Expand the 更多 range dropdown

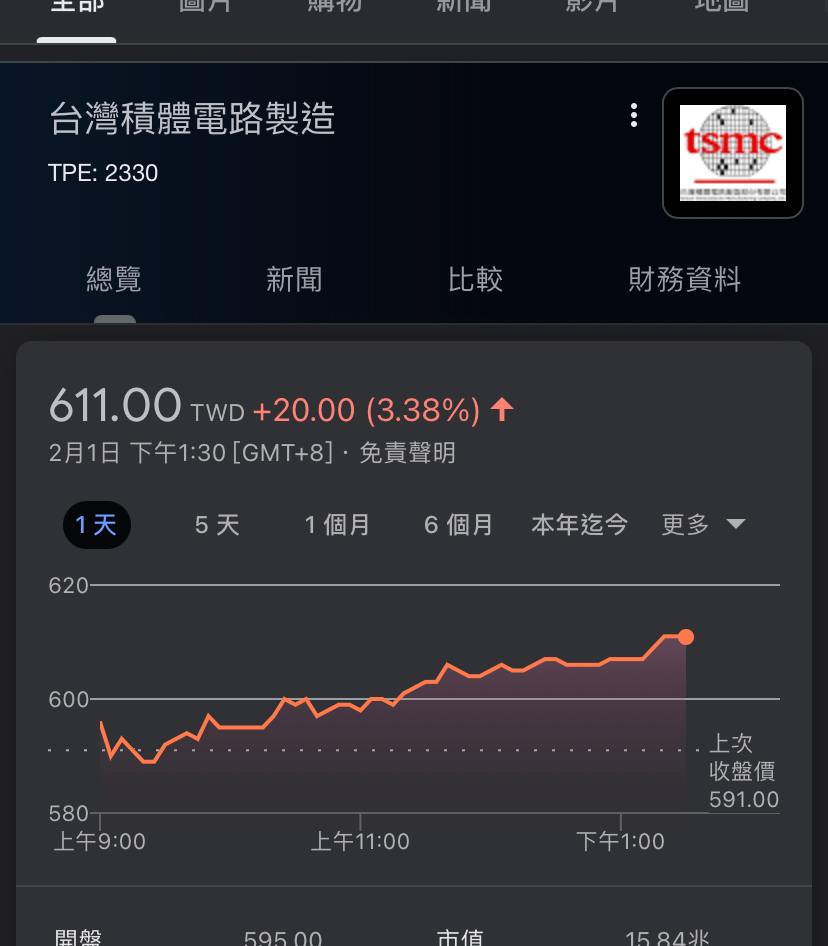click(x=703, y=525)
